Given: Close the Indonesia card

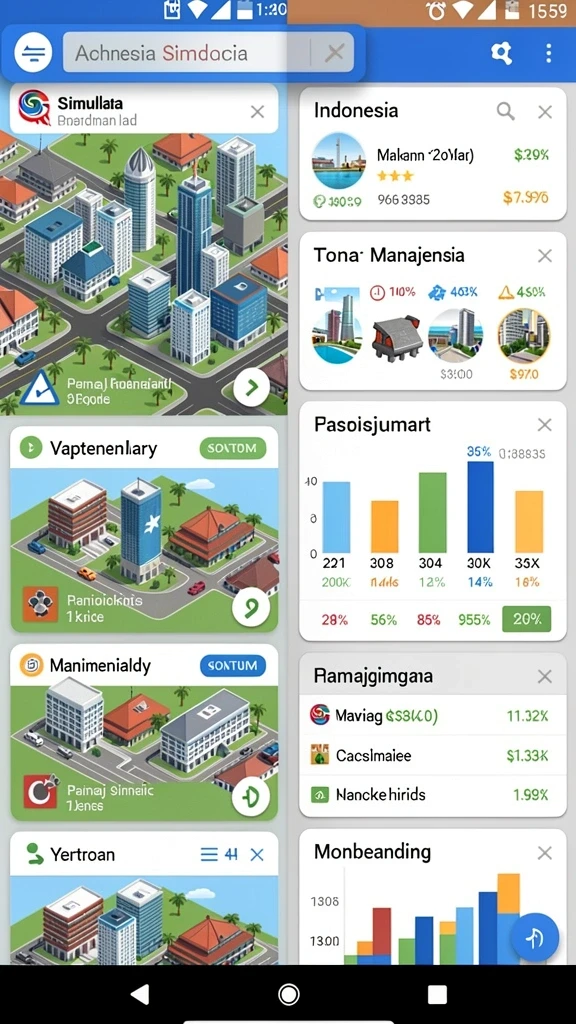Looking at the screenshot, I should point(545,112).
